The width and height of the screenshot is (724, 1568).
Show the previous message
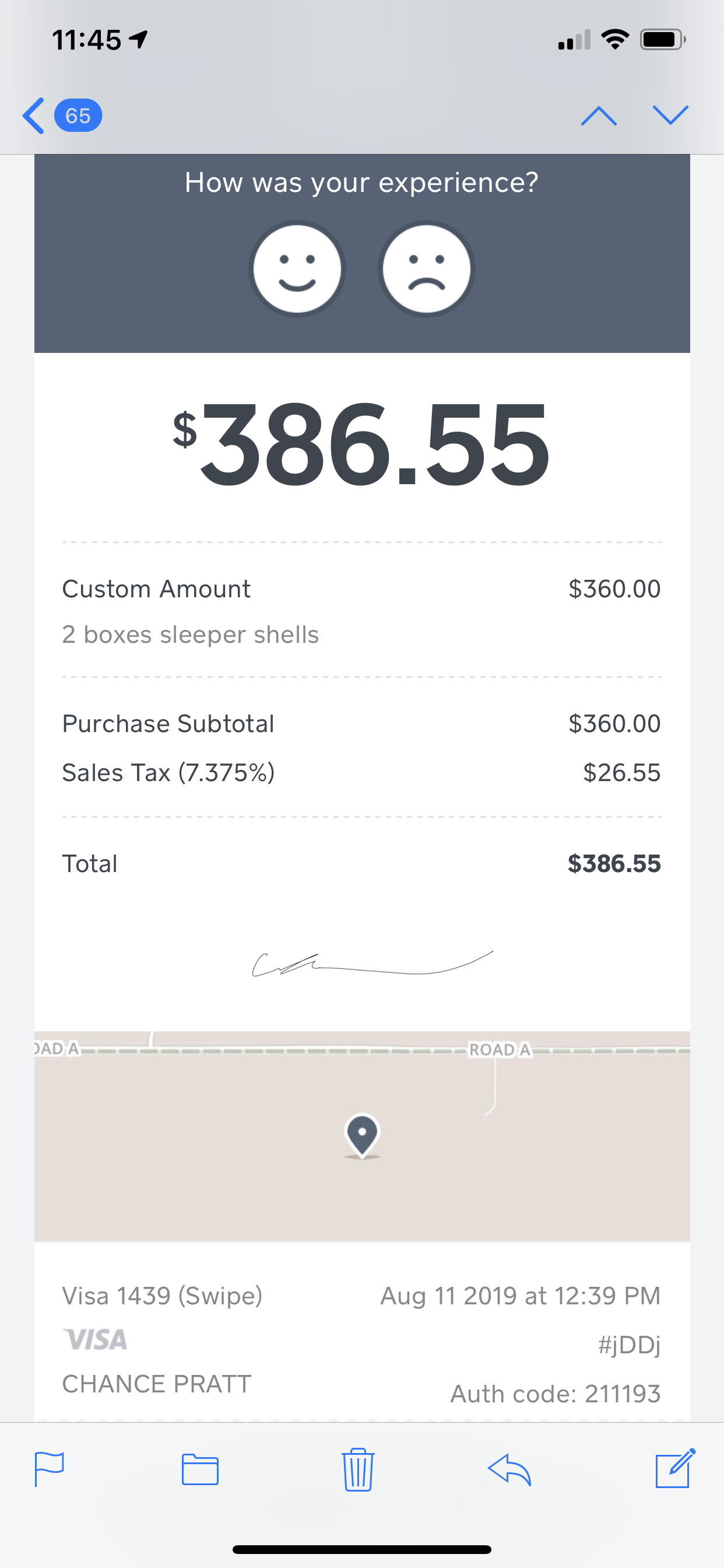[x=599, y=115]
